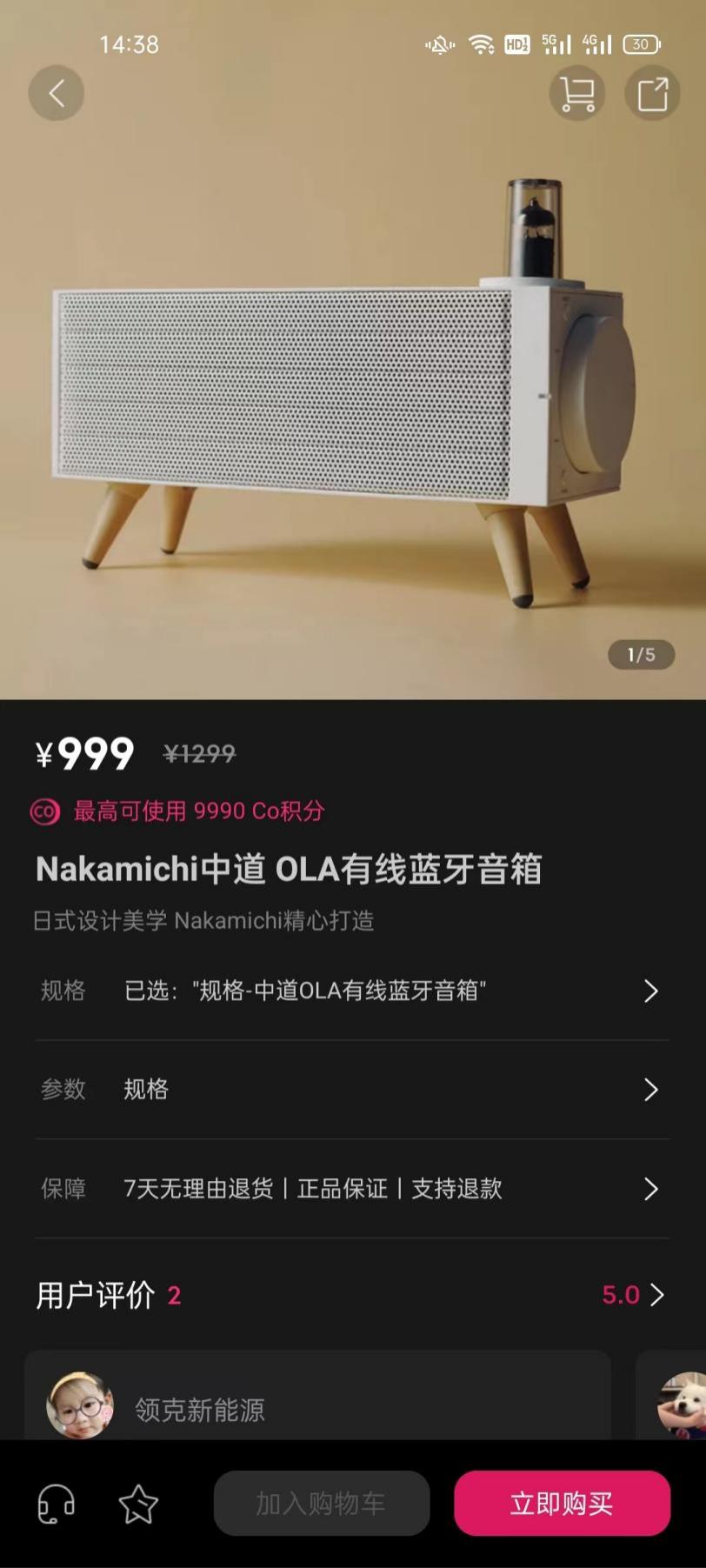Viewport: 706px width, 1568px height.
Task: Share this Nakamichi speaker product
Action: [x=652, y=93]
